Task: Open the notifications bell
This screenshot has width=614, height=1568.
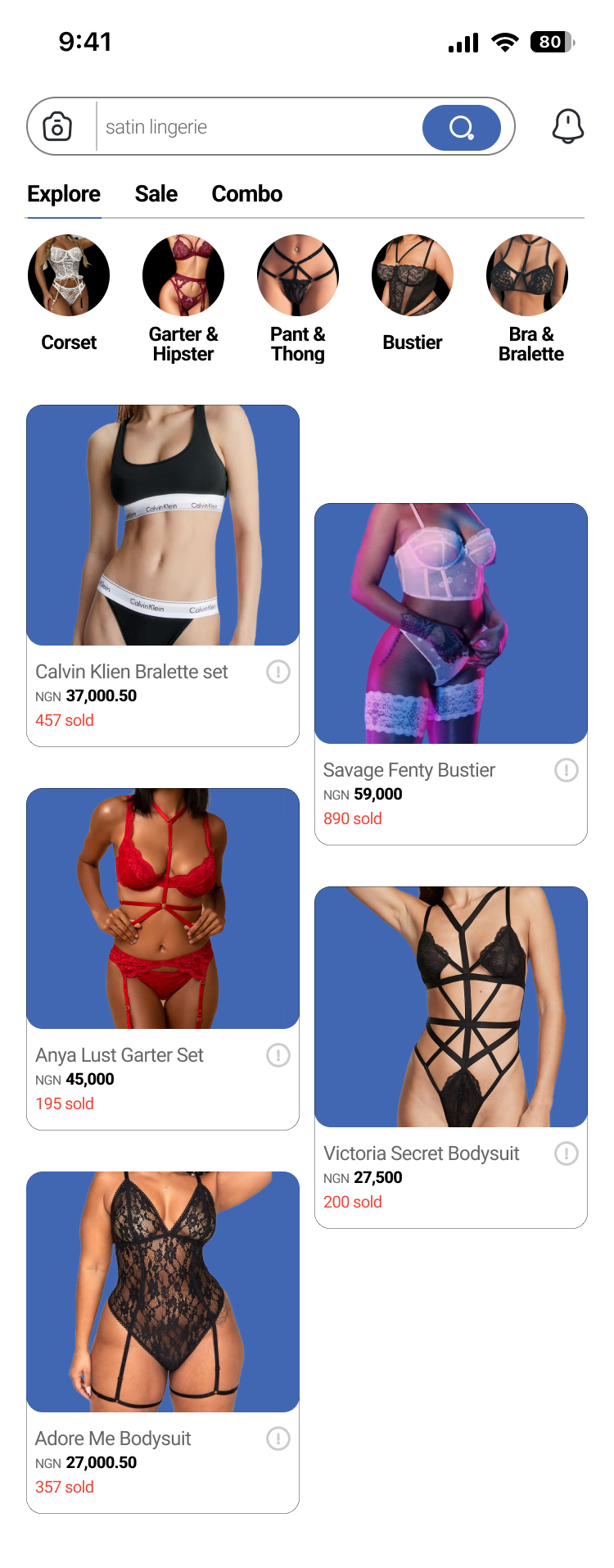Action: point(567,126)
